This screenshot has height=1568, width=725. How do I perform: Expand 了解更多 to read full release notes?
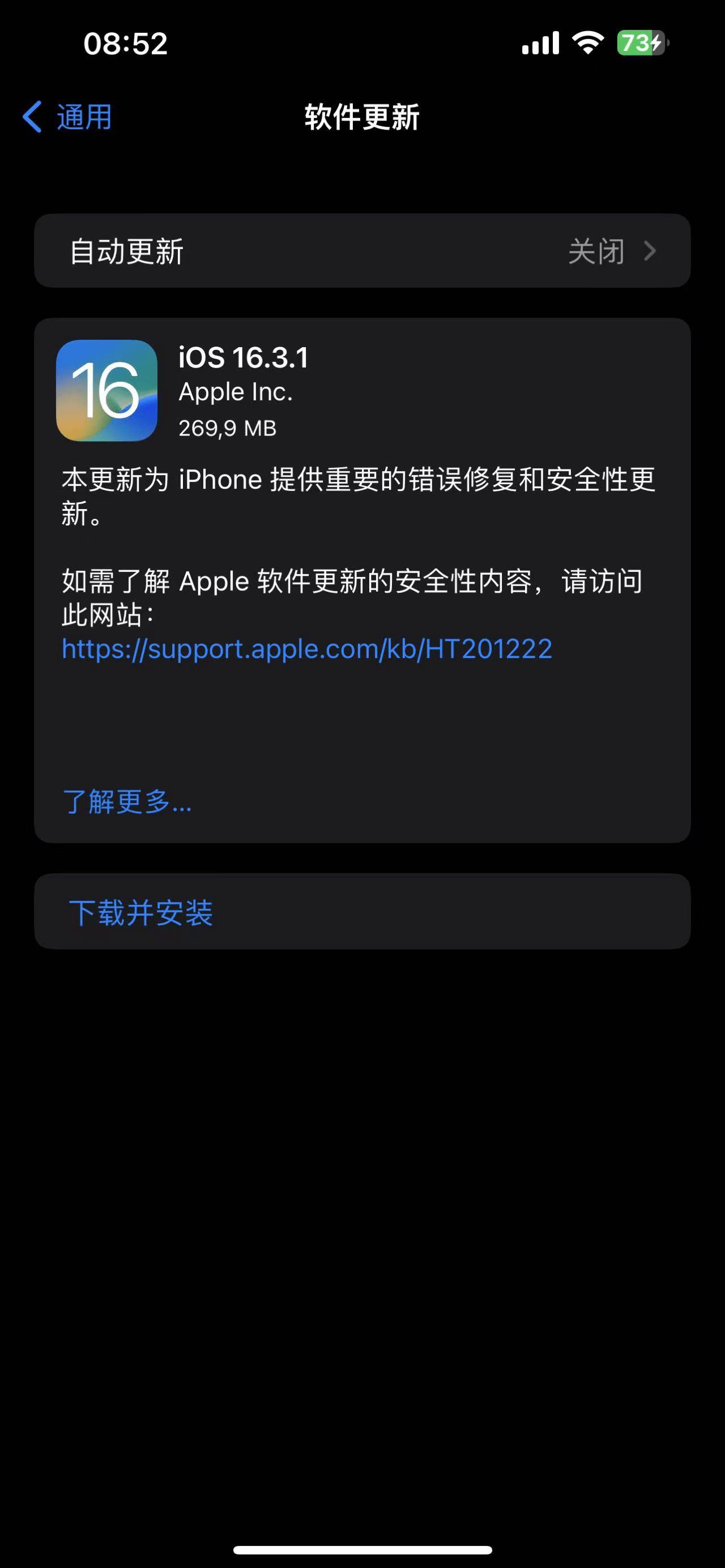[126, 804]
